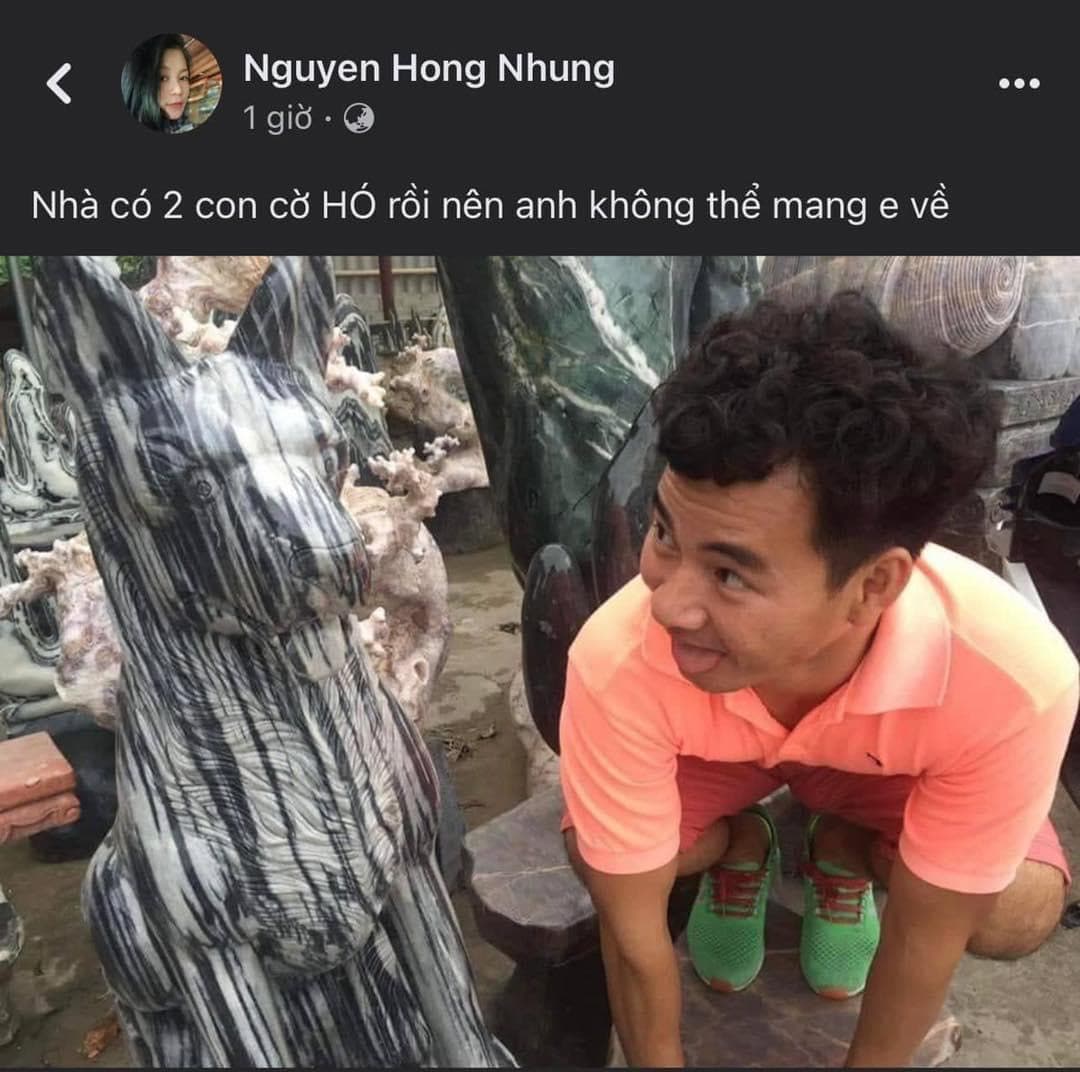Open the post photo in full view

click(x=540, y=660)
